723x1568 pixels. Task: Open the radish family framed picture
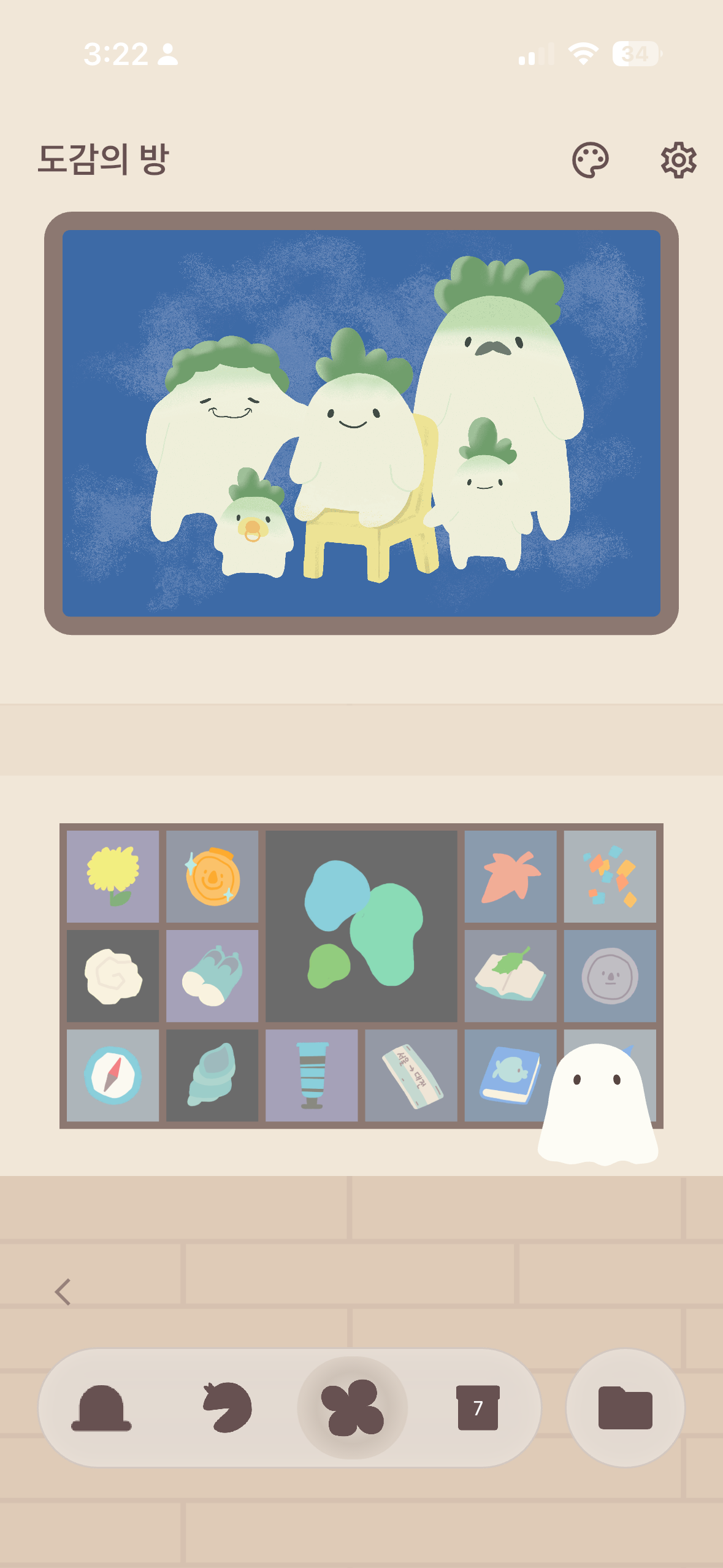tap(361, 423)
